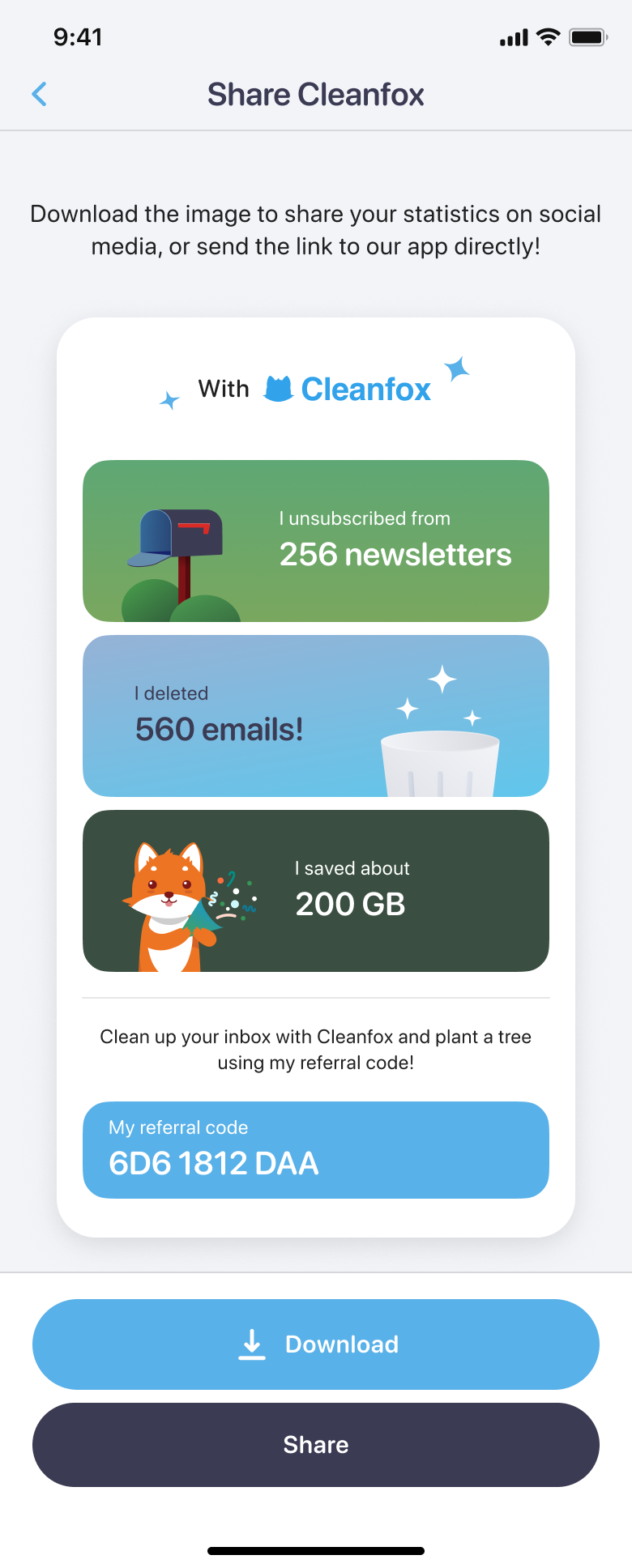Go back using the top-left arrow

tap(39, 94)
